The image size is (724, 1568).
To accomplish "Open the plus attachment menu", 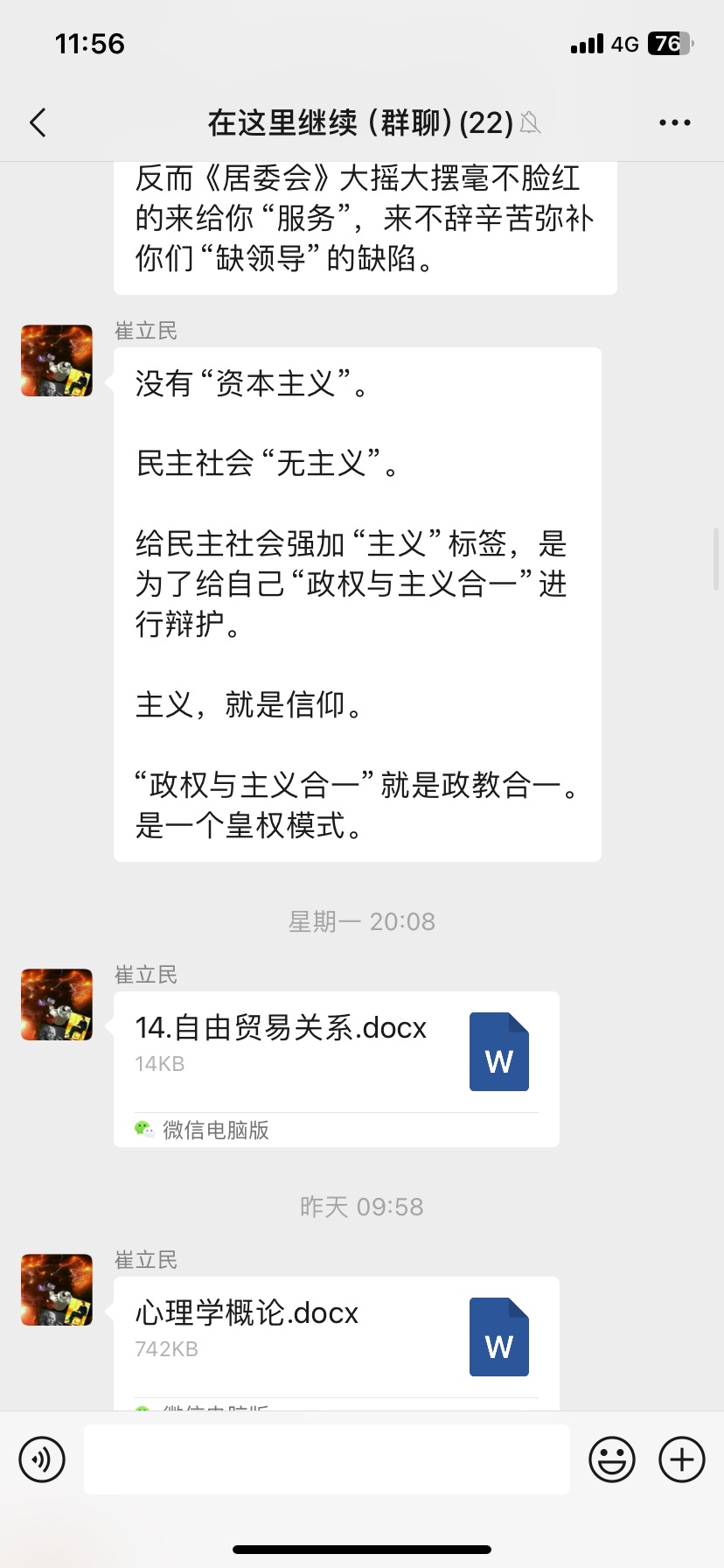I will point(682,1459).
